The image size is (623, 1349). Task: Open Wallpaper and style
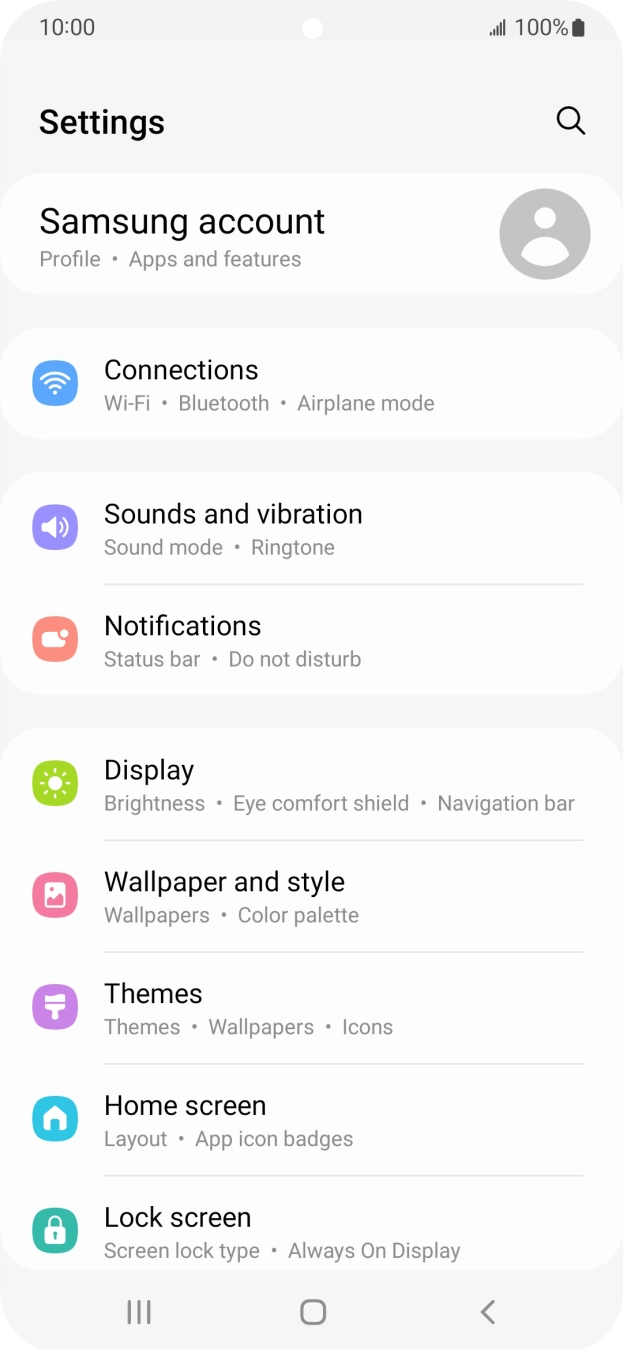coord(311,896)
